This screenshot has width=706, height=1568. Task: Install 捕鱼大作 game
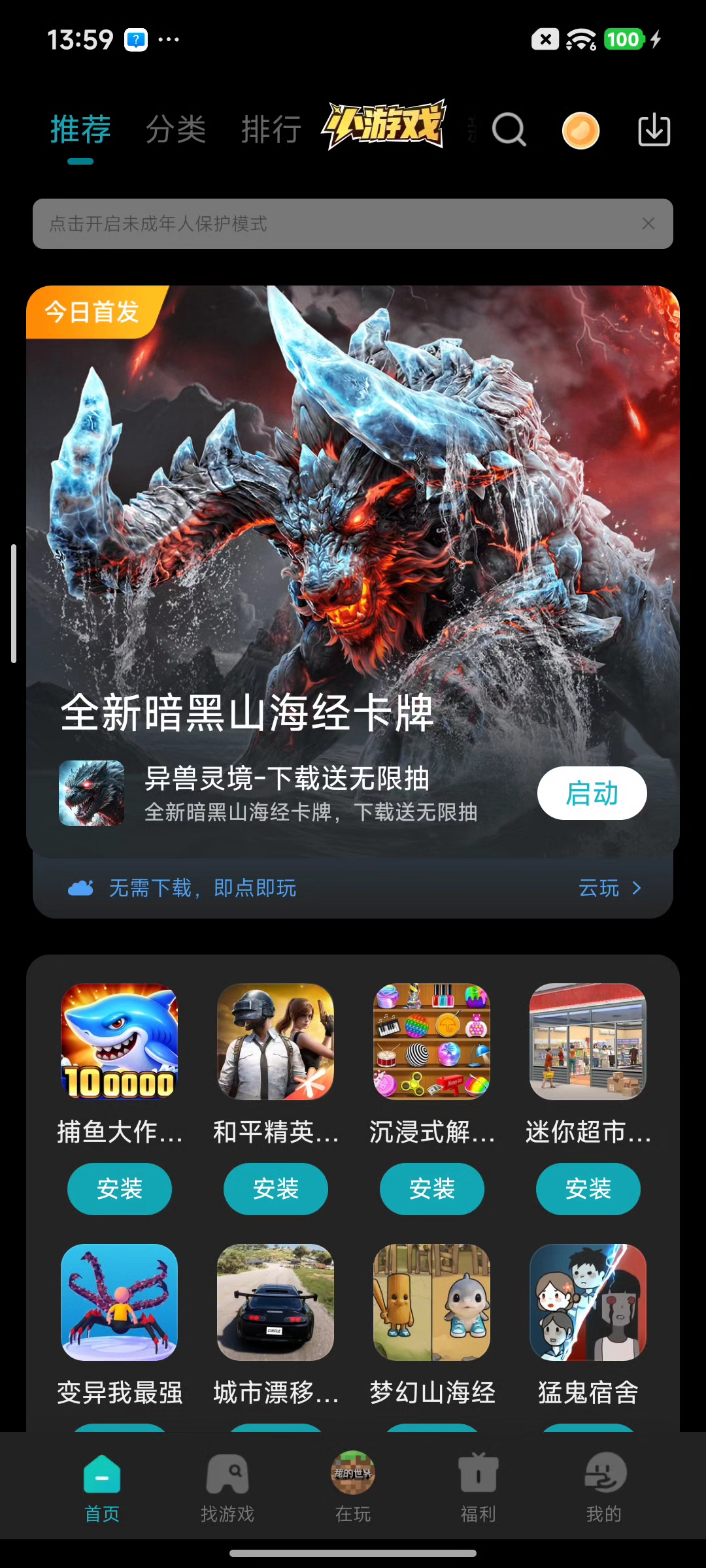(120, 1188)
